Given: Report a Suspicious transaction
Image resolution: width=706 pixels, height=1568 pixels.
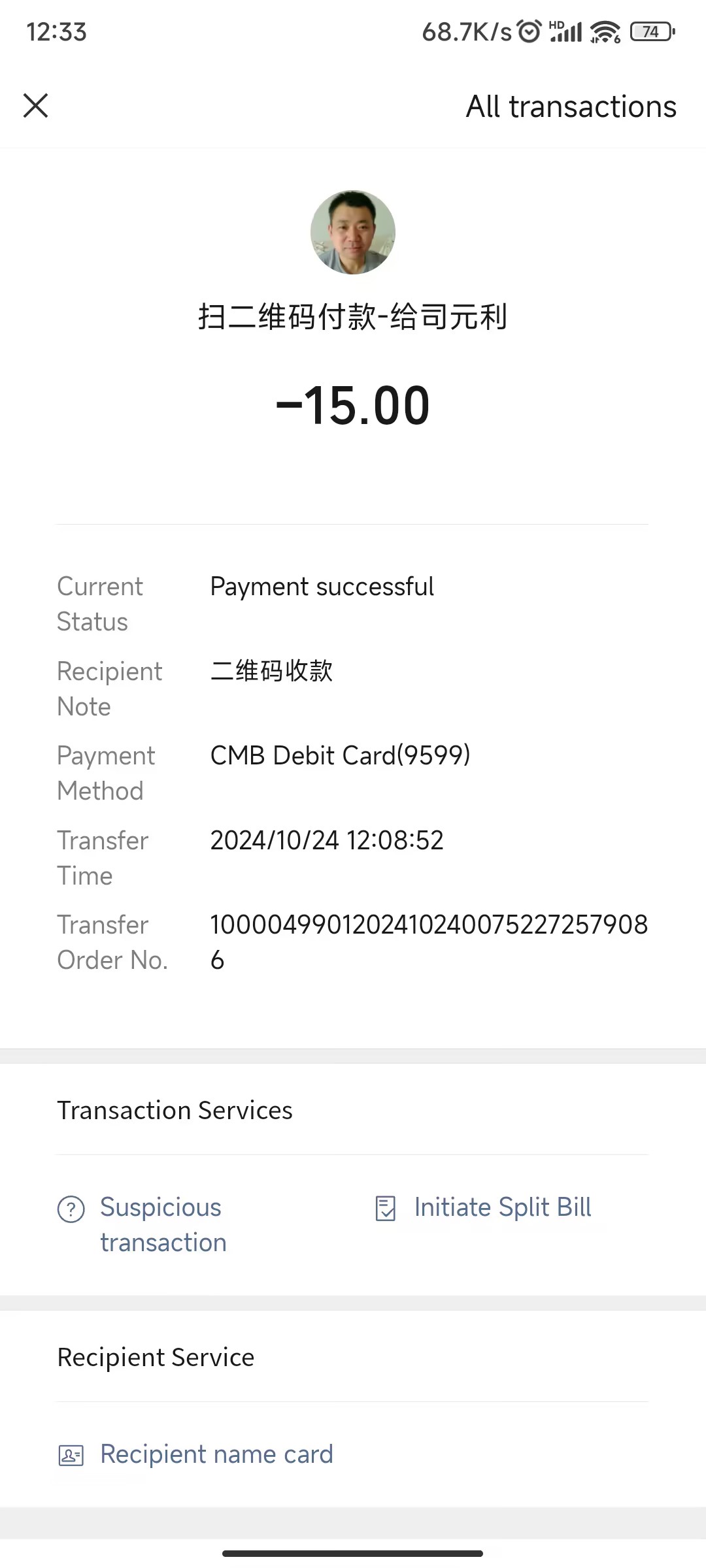Looking at the screenshot, I should pos(162,1224).
